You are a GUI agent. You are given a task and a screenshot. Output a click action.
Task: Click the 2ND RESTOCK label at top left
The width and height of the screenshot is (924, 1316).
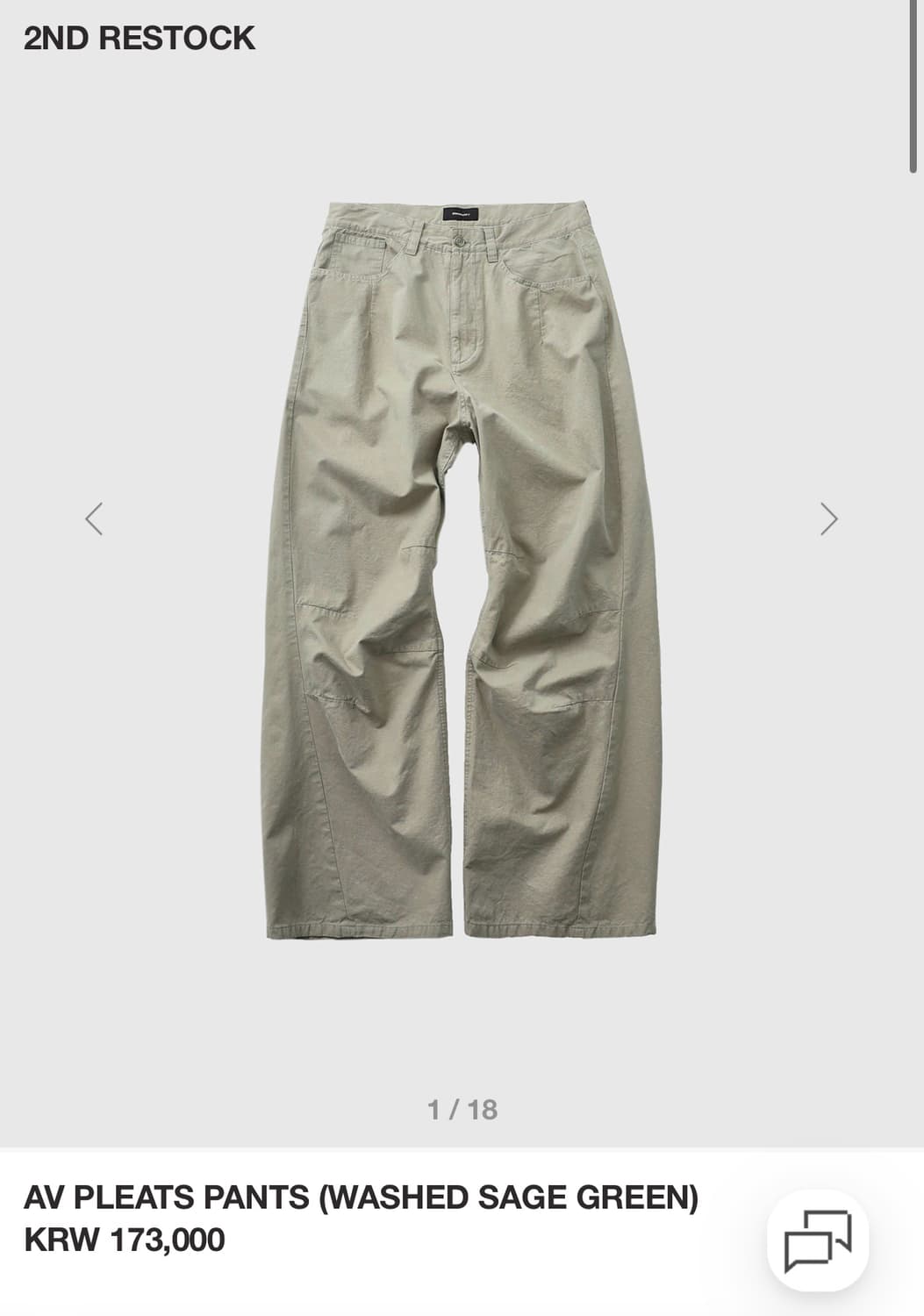(x=139, y=38)
